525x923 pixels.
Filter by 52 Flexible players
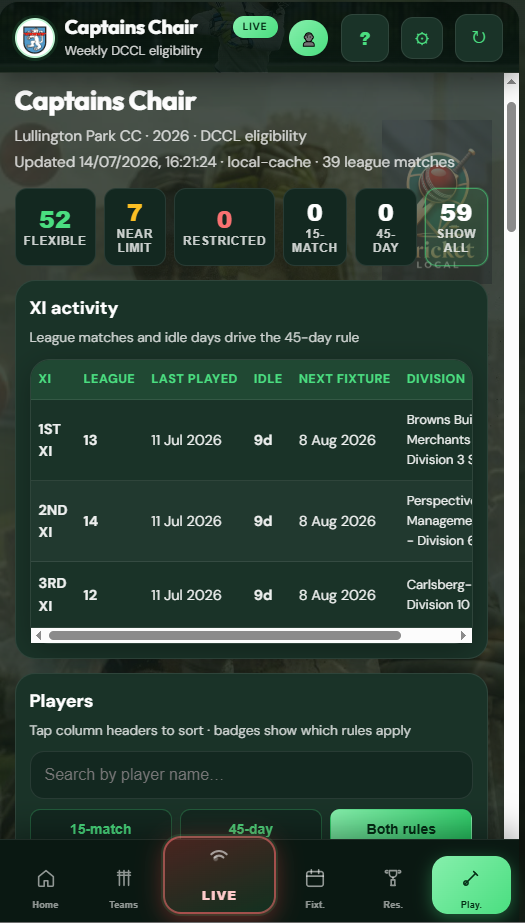tap(55, 227)
